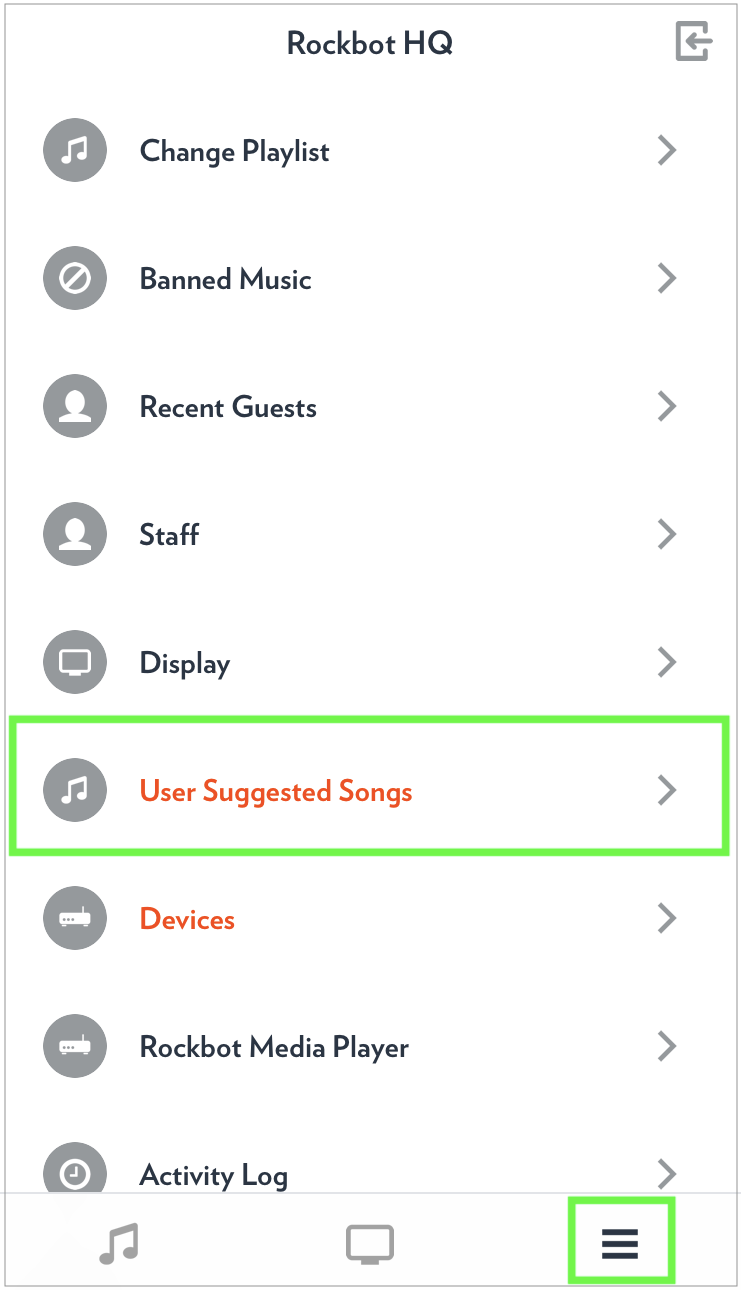
Task: Open the Banned Music row
Action: tap(370, 279)
